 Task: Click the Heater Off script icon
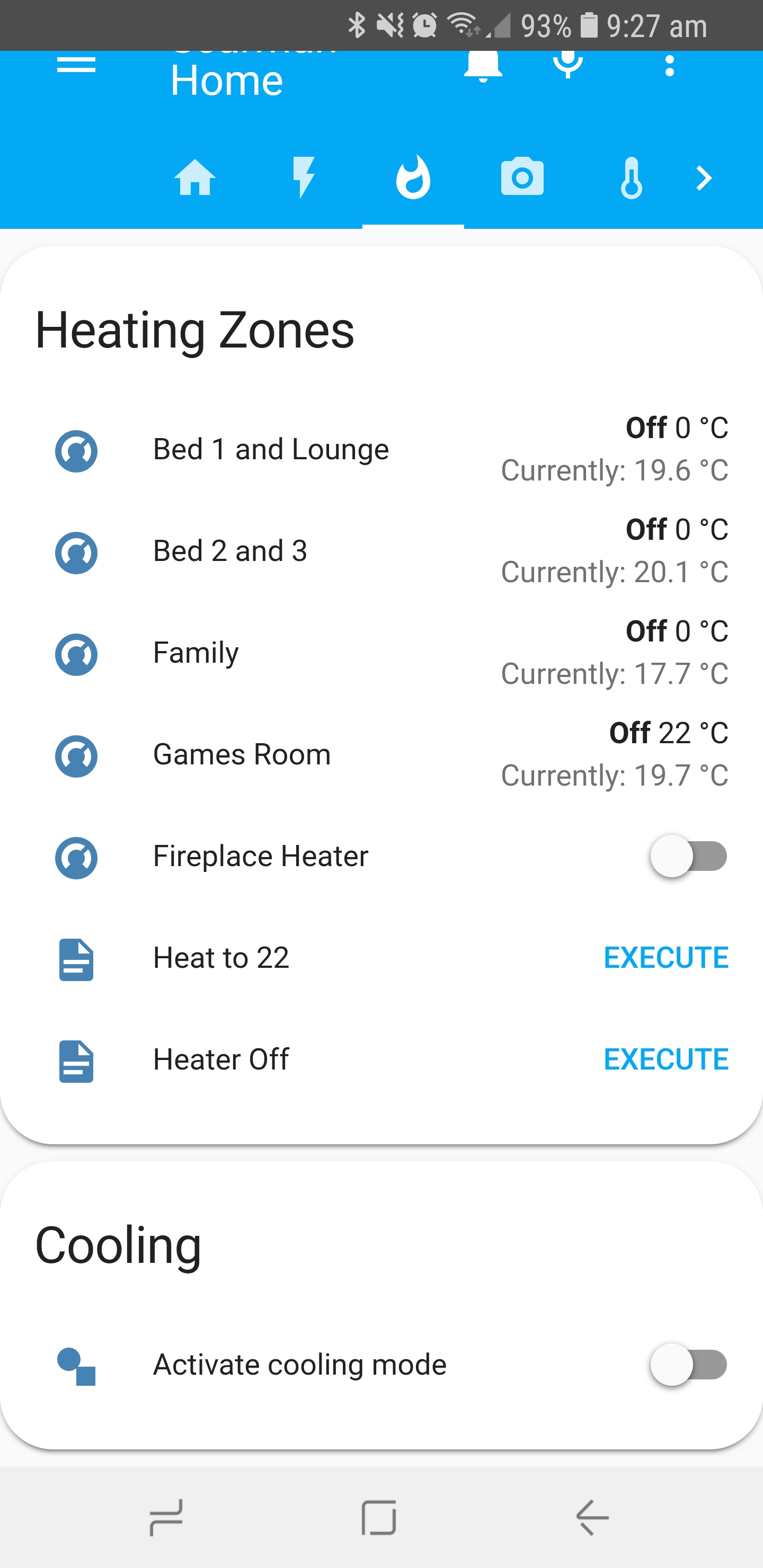76,1060
